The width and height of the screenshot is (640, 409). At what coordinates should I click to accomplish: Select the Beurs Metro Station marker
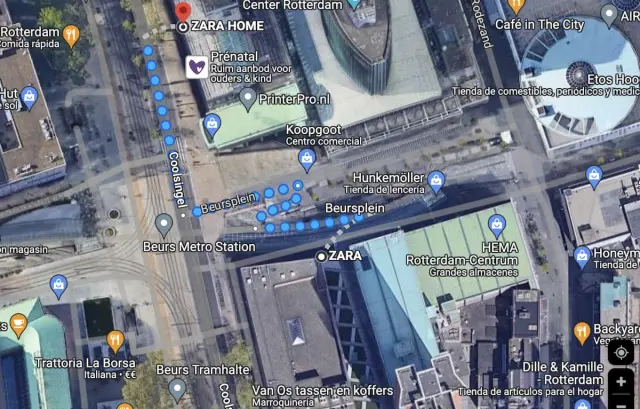click(x=164, y=225)
